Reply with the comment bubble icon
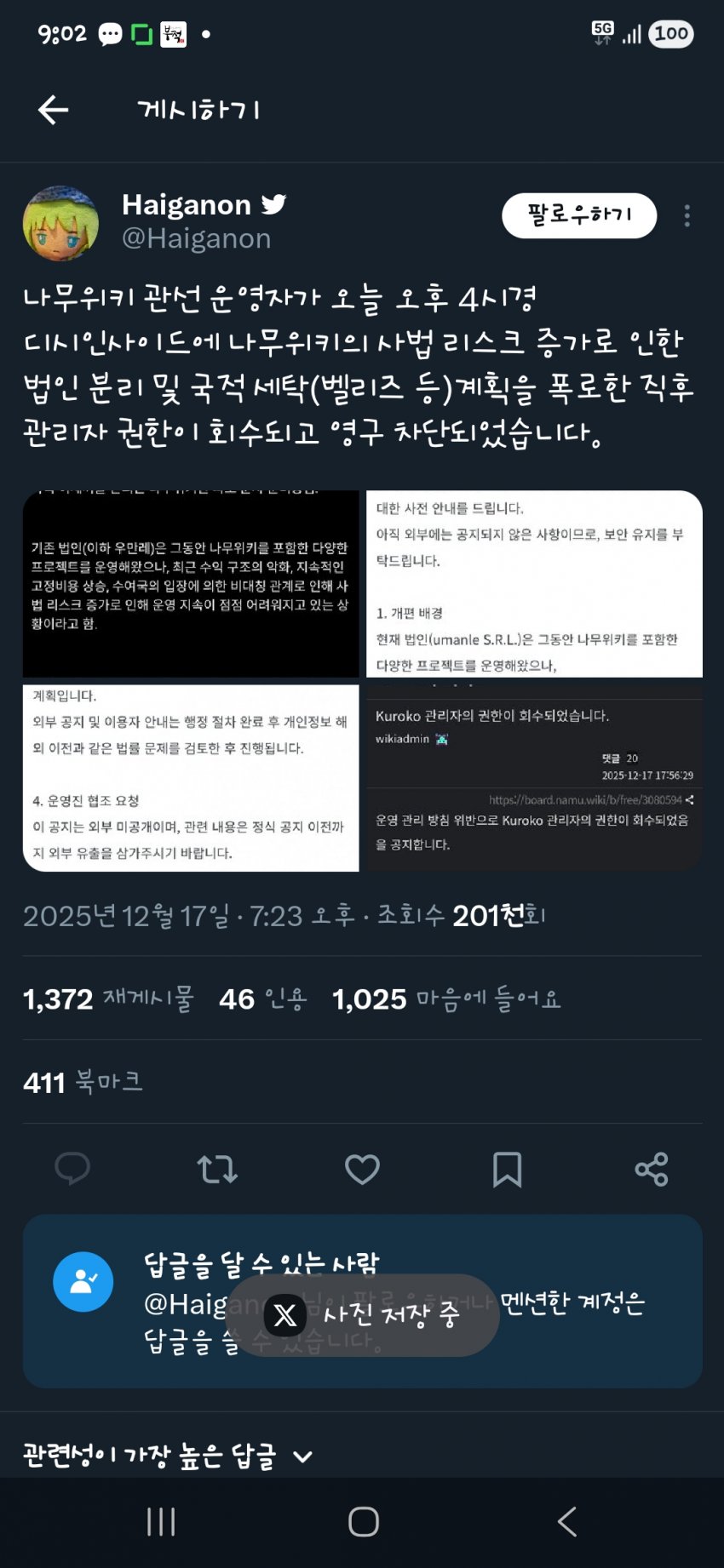Viewport: 724px width, 1568px height. [72, 1169]
